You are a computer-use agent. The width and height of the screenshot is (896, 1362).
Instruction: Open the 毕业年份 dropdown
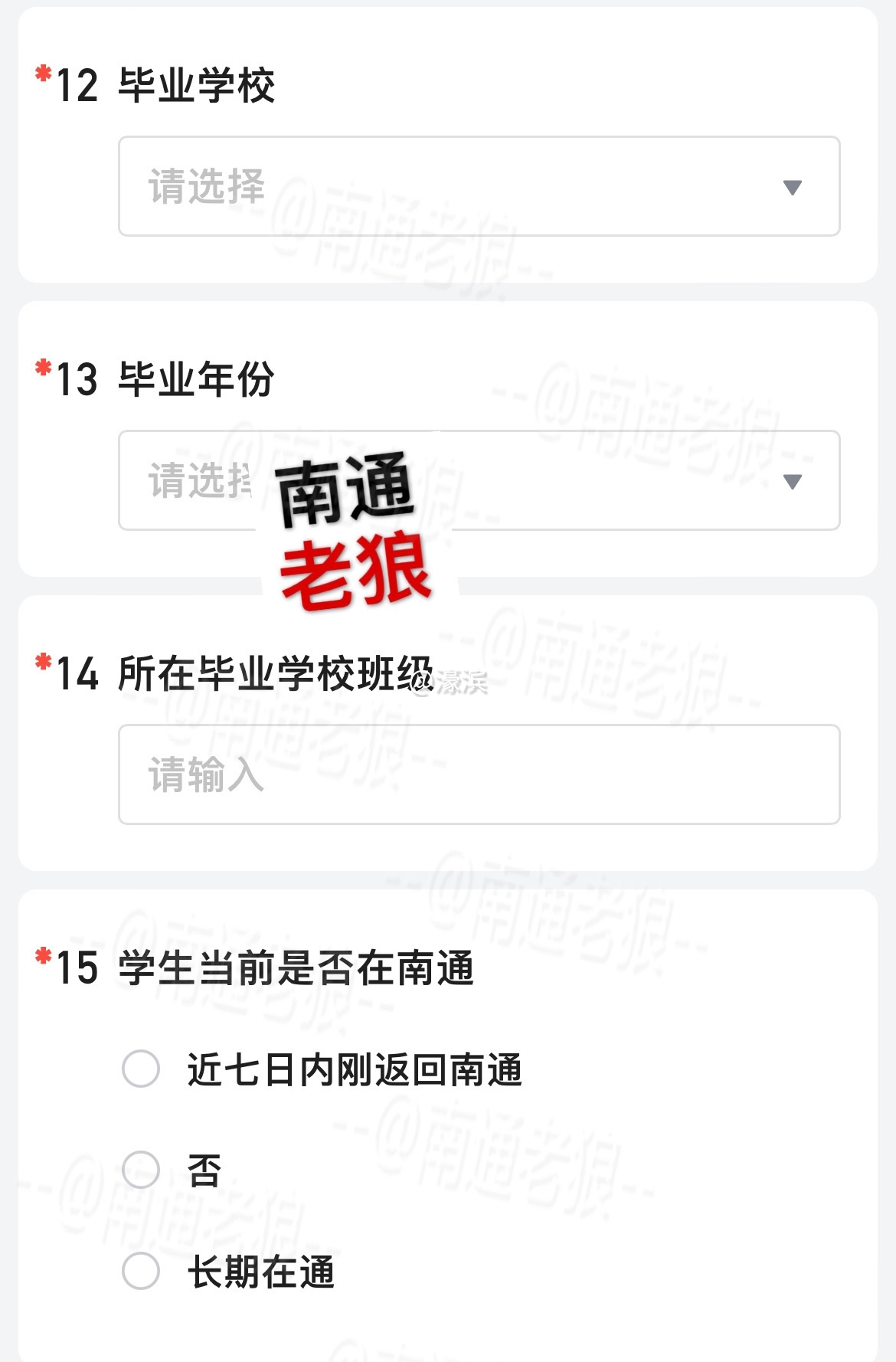coord(613,480)
